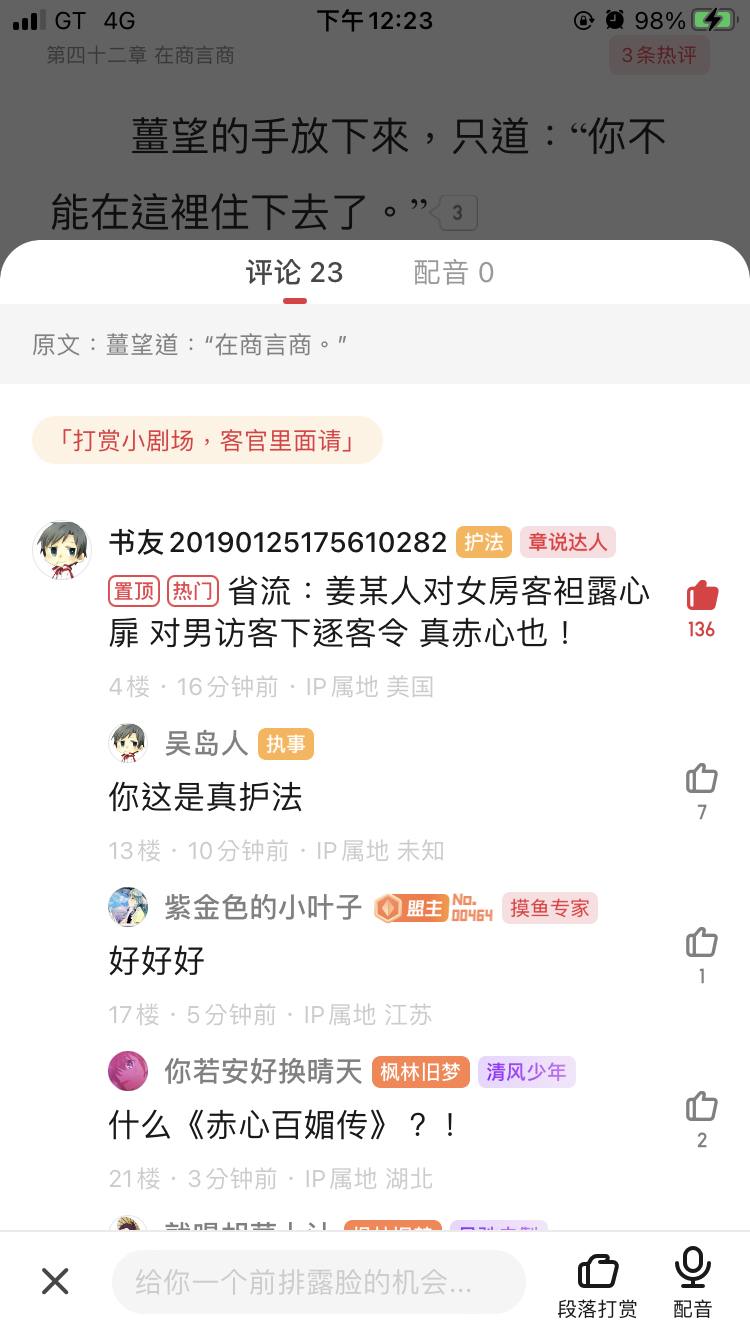The width and height of the screenshot is (750, 1334).
Task: Open 书友20190125175610282's profile avatar
Action: pos(62,549)
